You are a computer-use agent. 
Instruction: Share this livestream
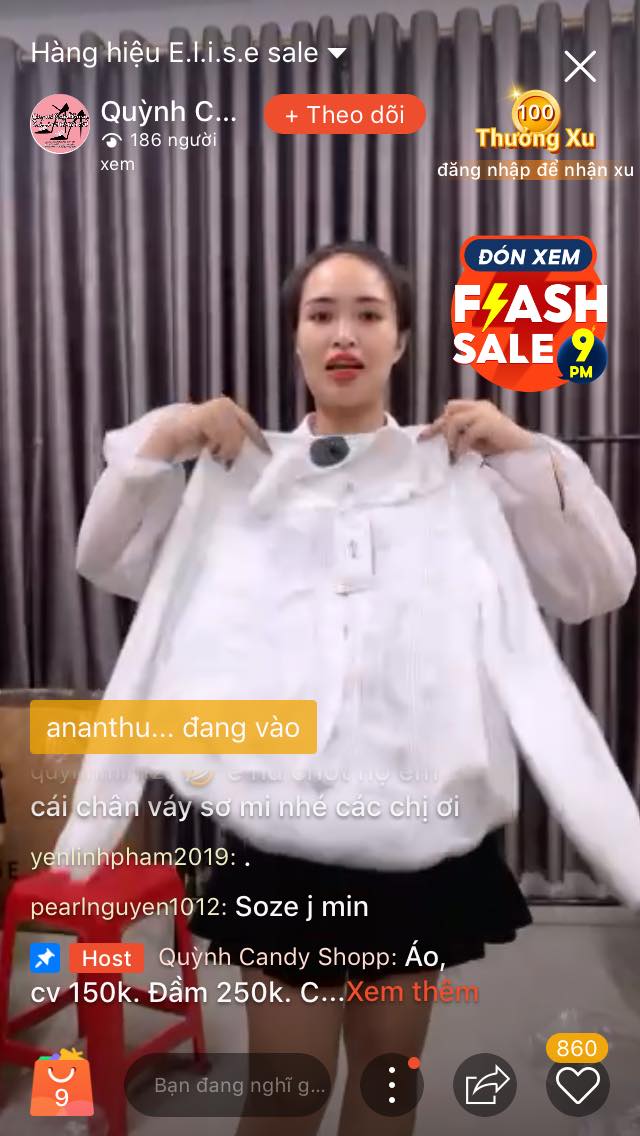point(484,1085)
